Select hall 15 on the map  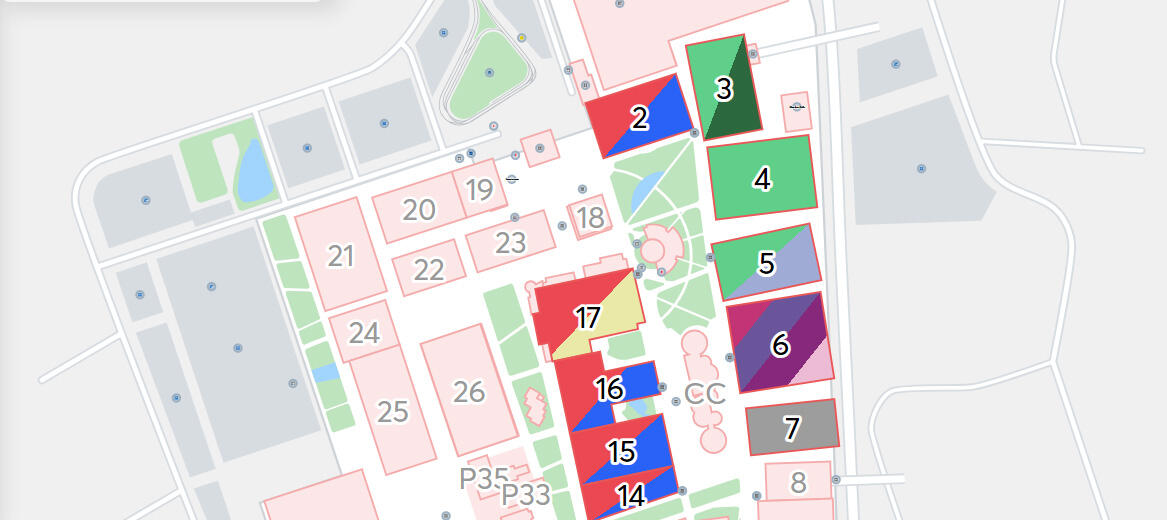[621, 451]
